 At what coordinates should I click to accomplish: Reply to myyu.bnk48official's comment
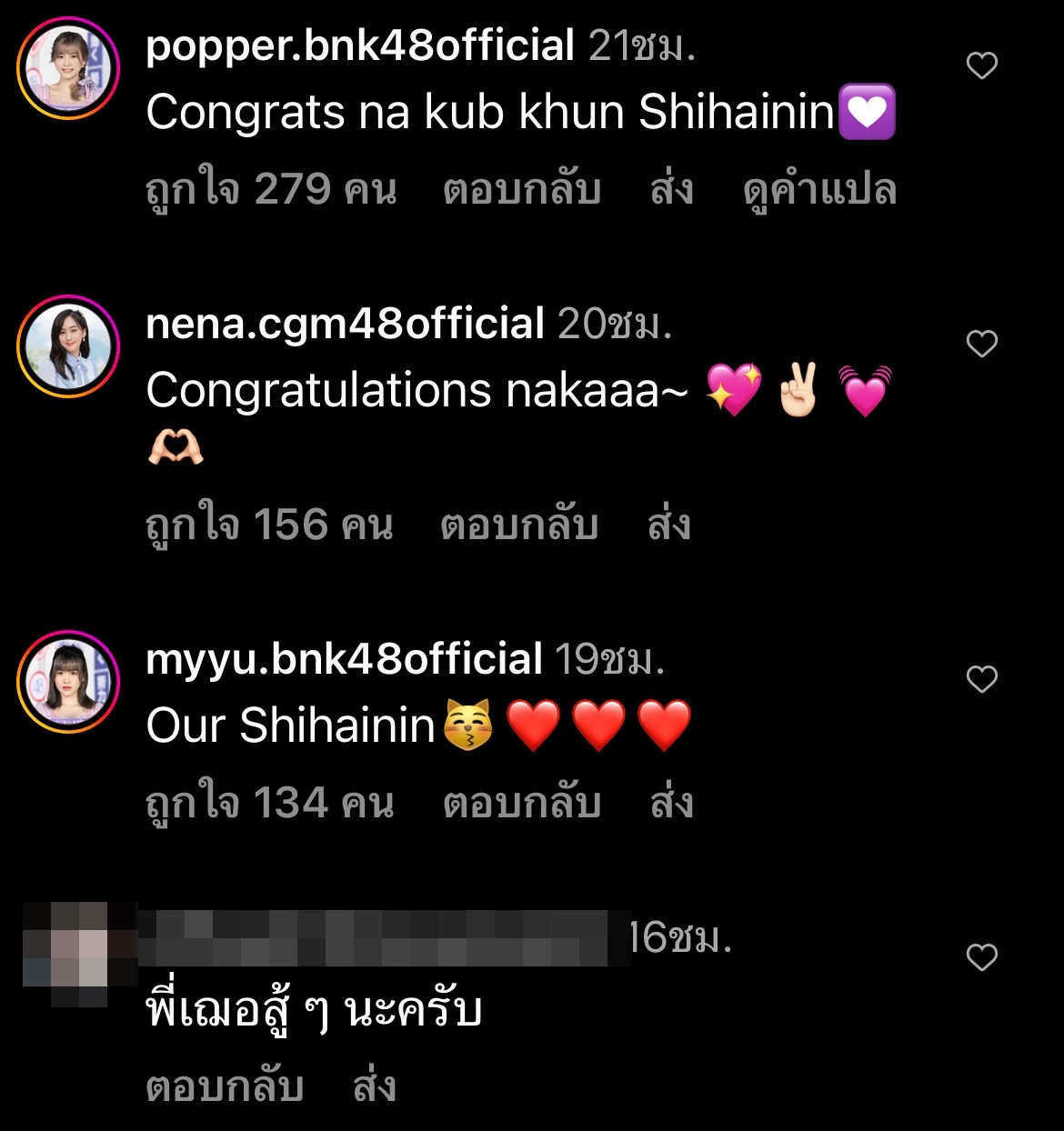[521, 804]
